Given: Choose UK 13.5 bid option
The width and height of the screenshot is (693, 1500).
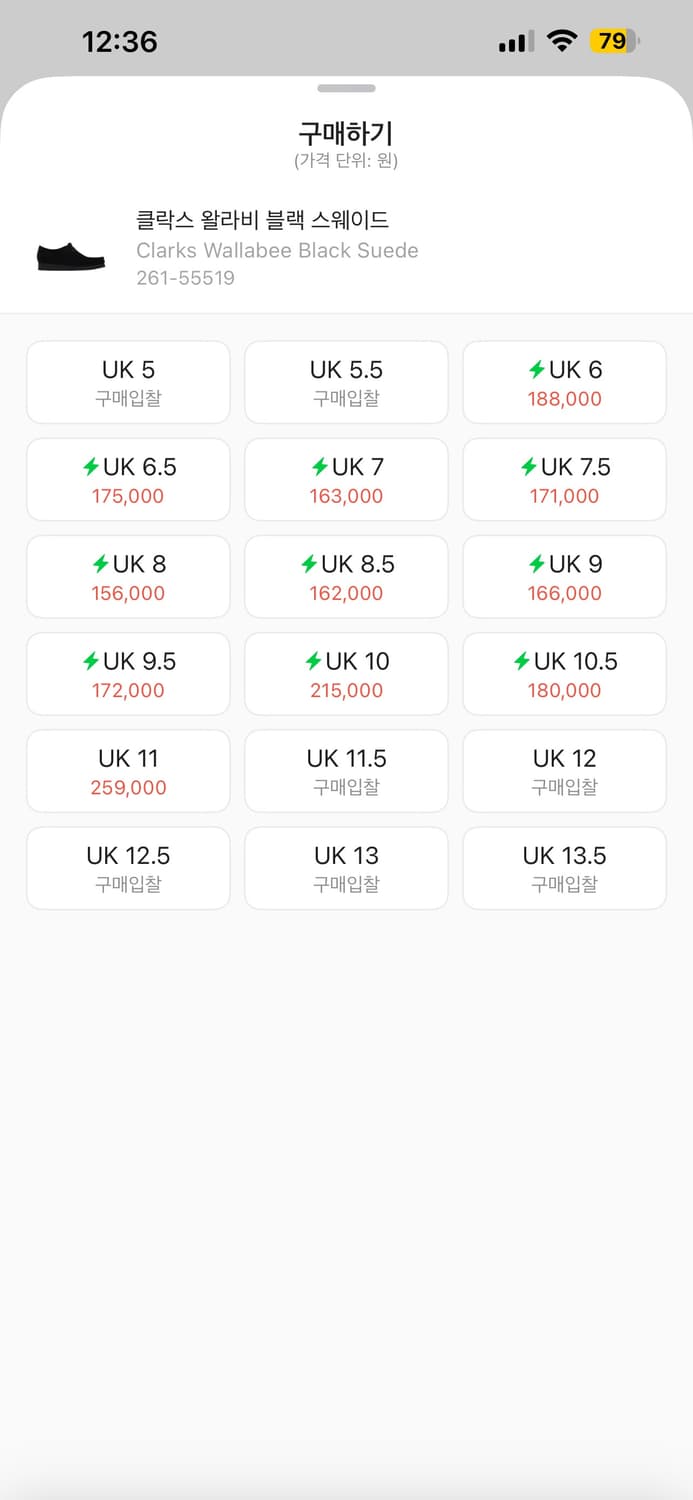Looking at the screenshot, I should (x=564, y=868).
